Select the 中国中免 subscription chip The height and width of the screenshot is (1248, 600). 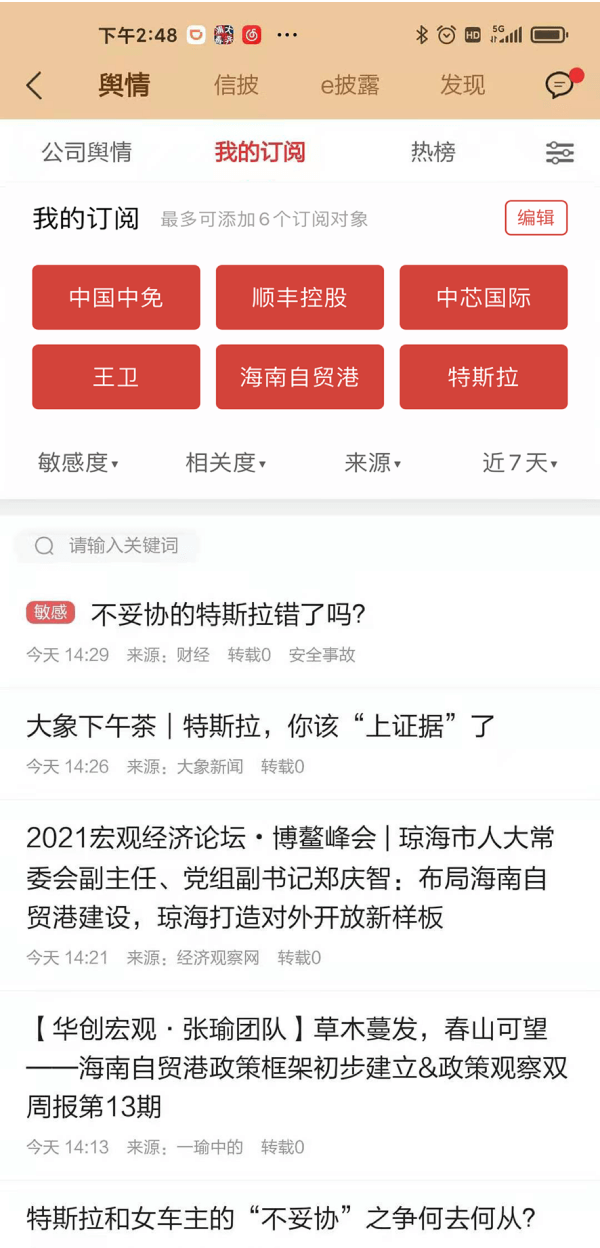pos(116,297)
